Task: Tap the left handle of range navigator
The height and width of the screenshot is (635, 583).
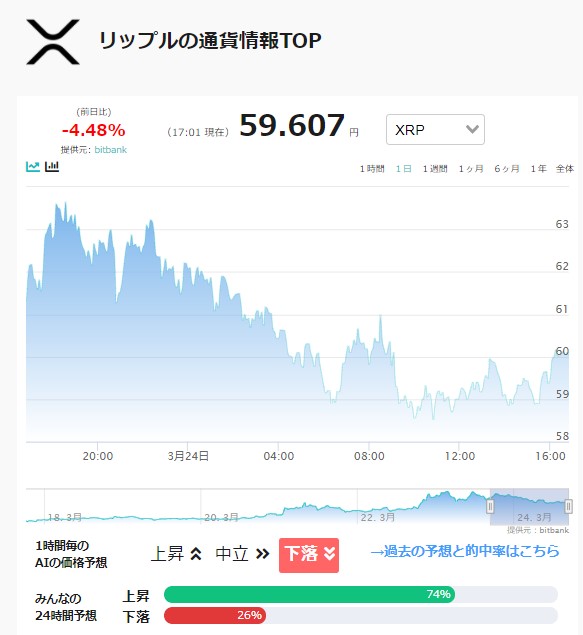Action: pos(490,506)
